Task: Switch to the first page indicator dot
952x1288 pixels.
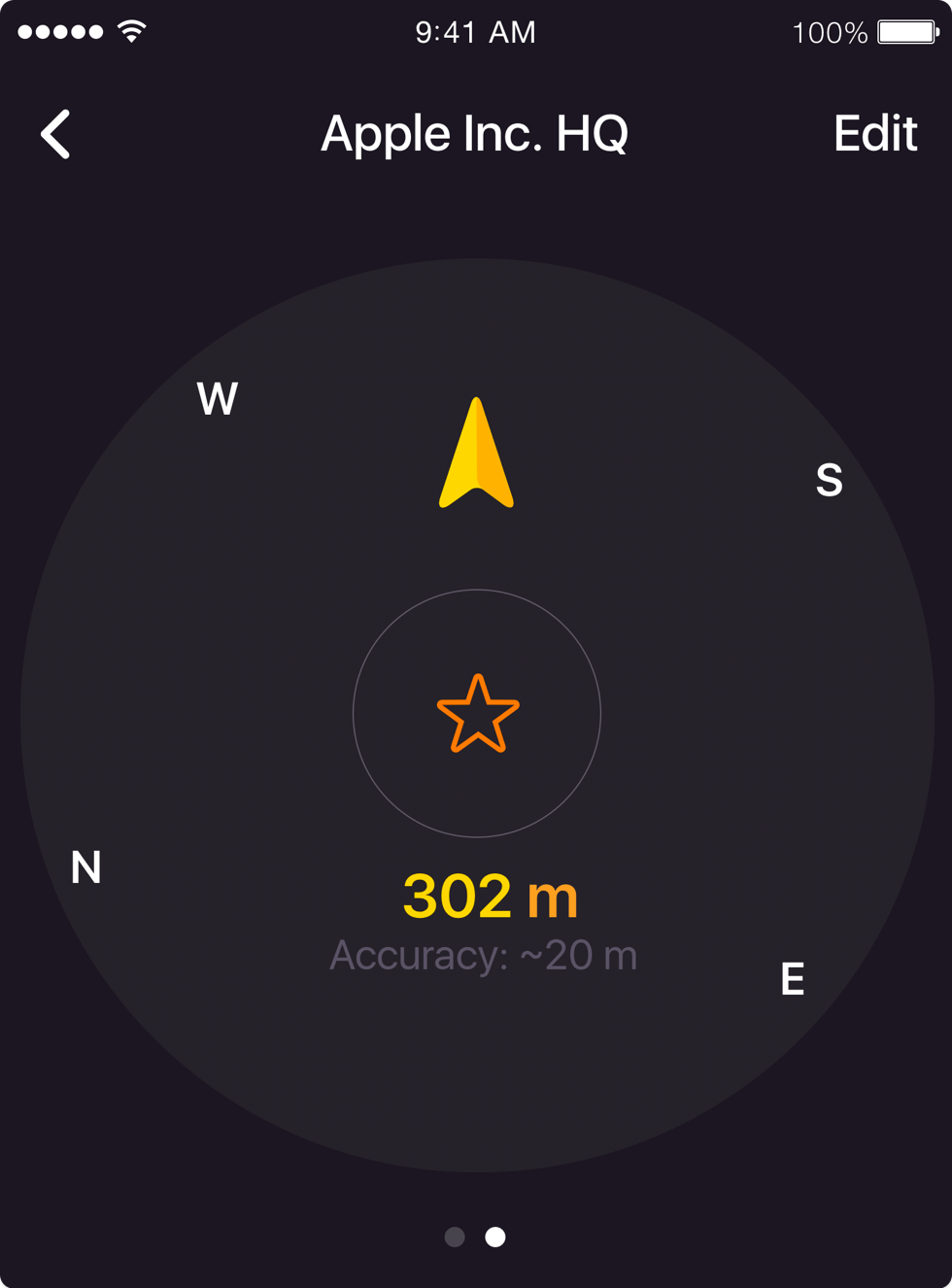Action: tap(455, 1237)
